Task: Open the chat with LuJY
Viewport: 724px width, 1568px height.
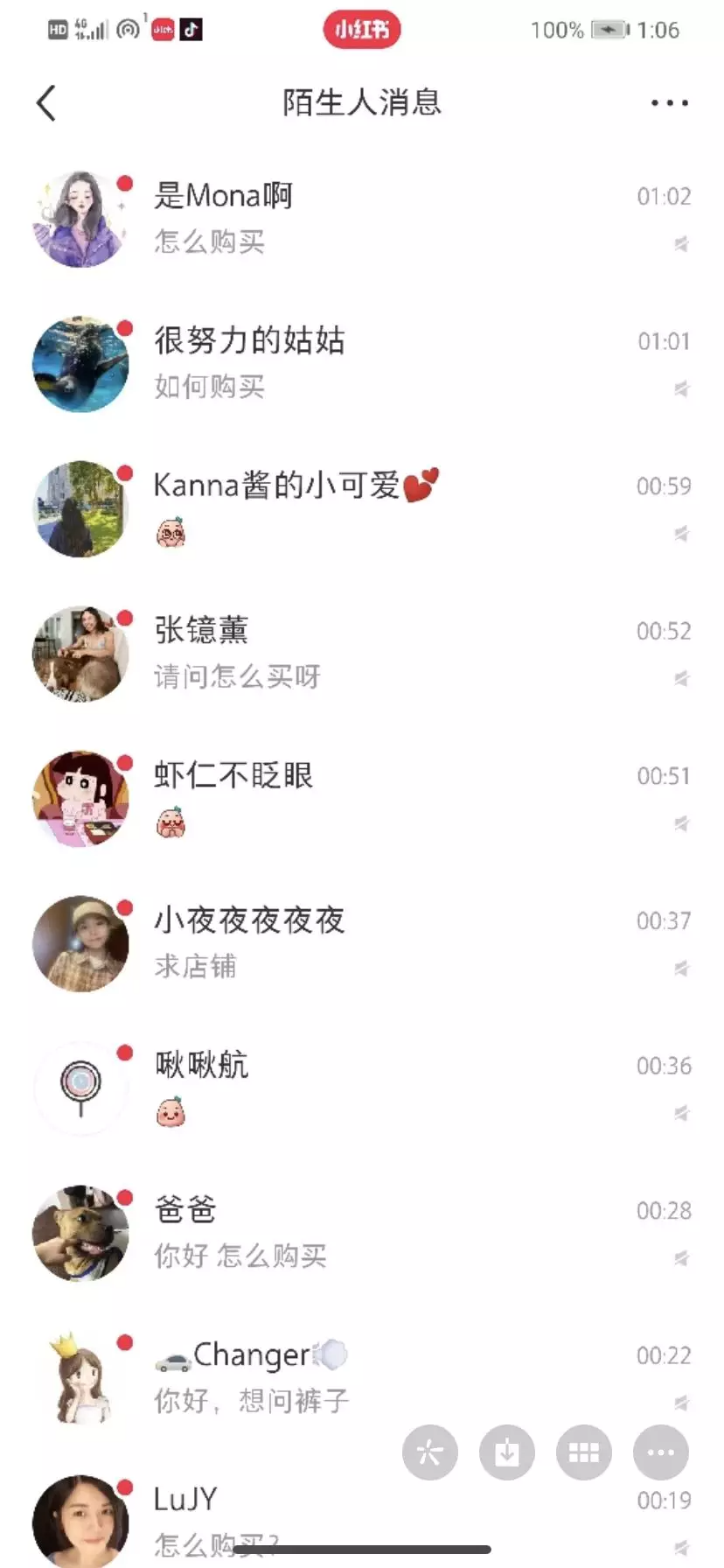Action: coord(262,1514)
